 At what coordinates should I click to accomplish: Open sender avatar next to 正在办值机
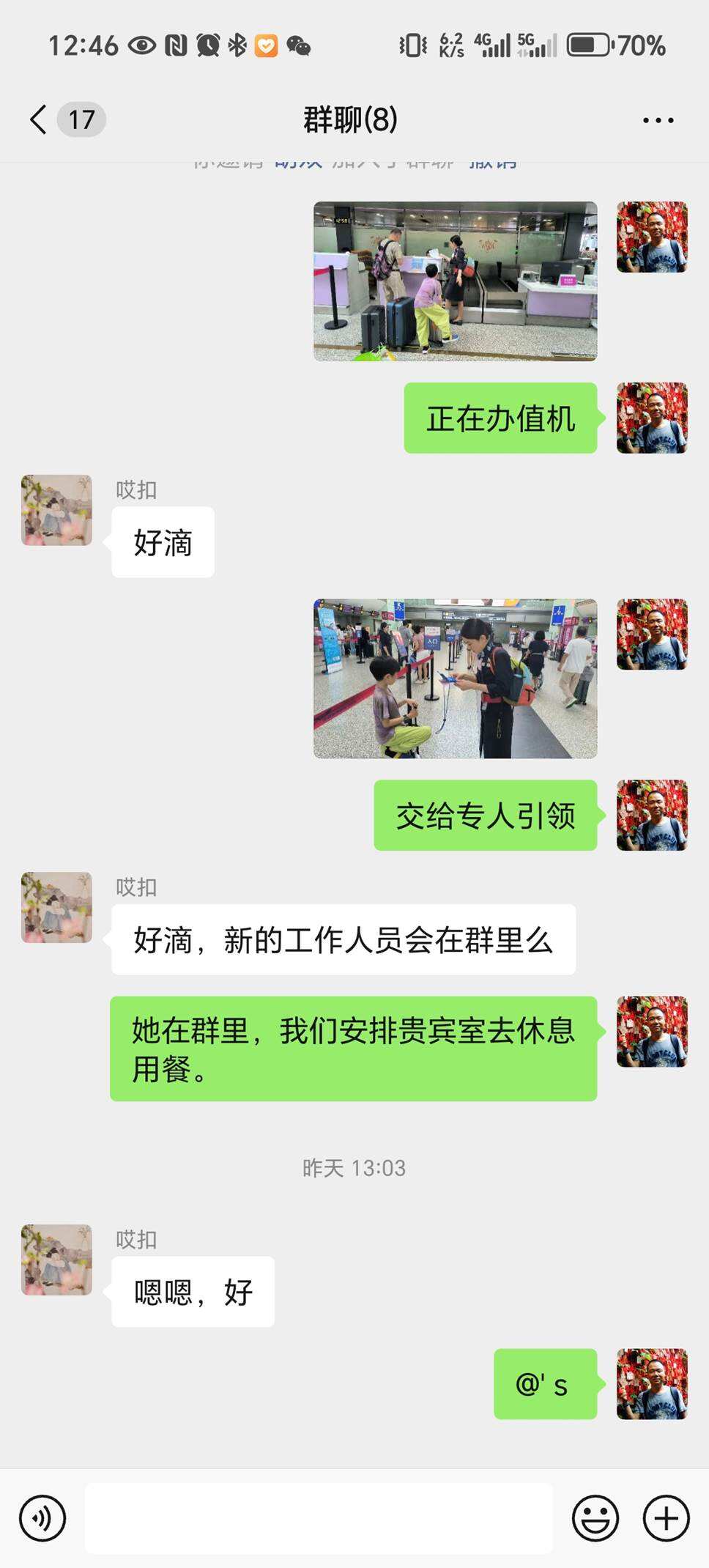click(652, 418)
